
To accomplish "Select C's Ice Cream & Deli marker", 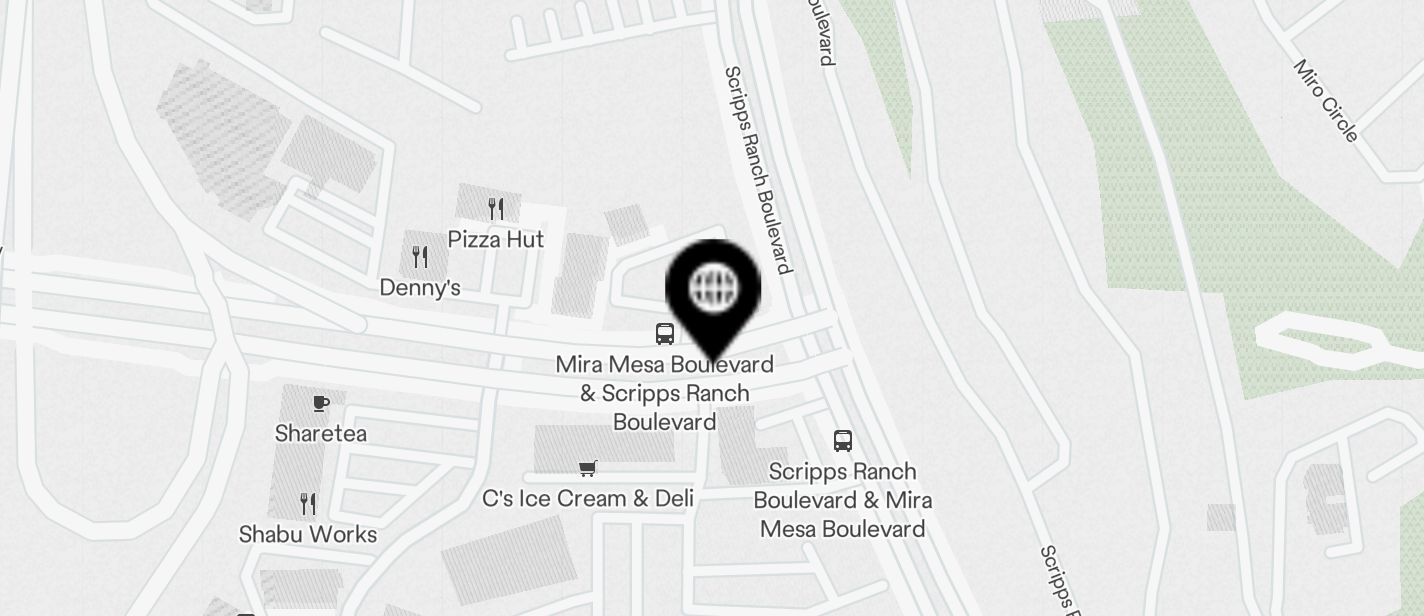I will (588, 468).
